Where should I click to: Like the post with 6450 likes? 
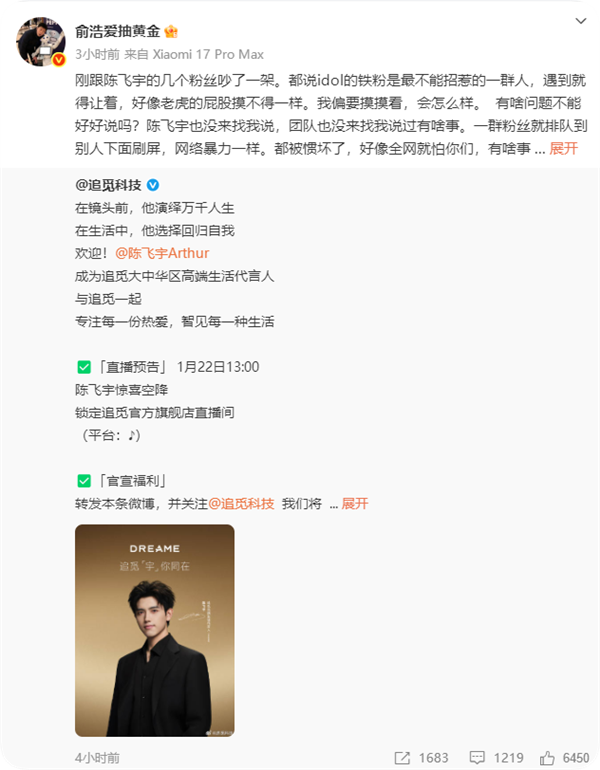tap(567, 758)
